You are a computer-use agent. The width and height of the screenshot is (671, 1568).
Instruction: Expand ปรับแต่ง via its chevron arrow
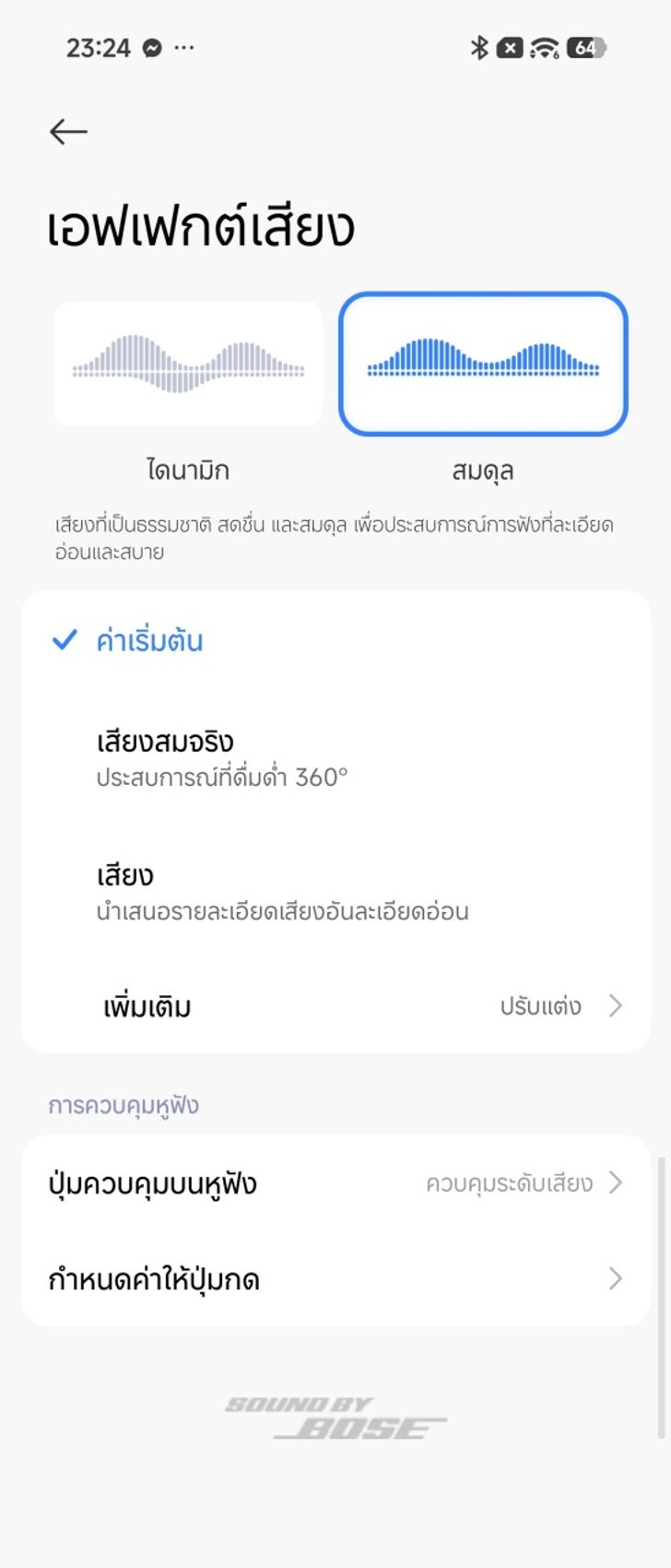(x=616, y=1006)
